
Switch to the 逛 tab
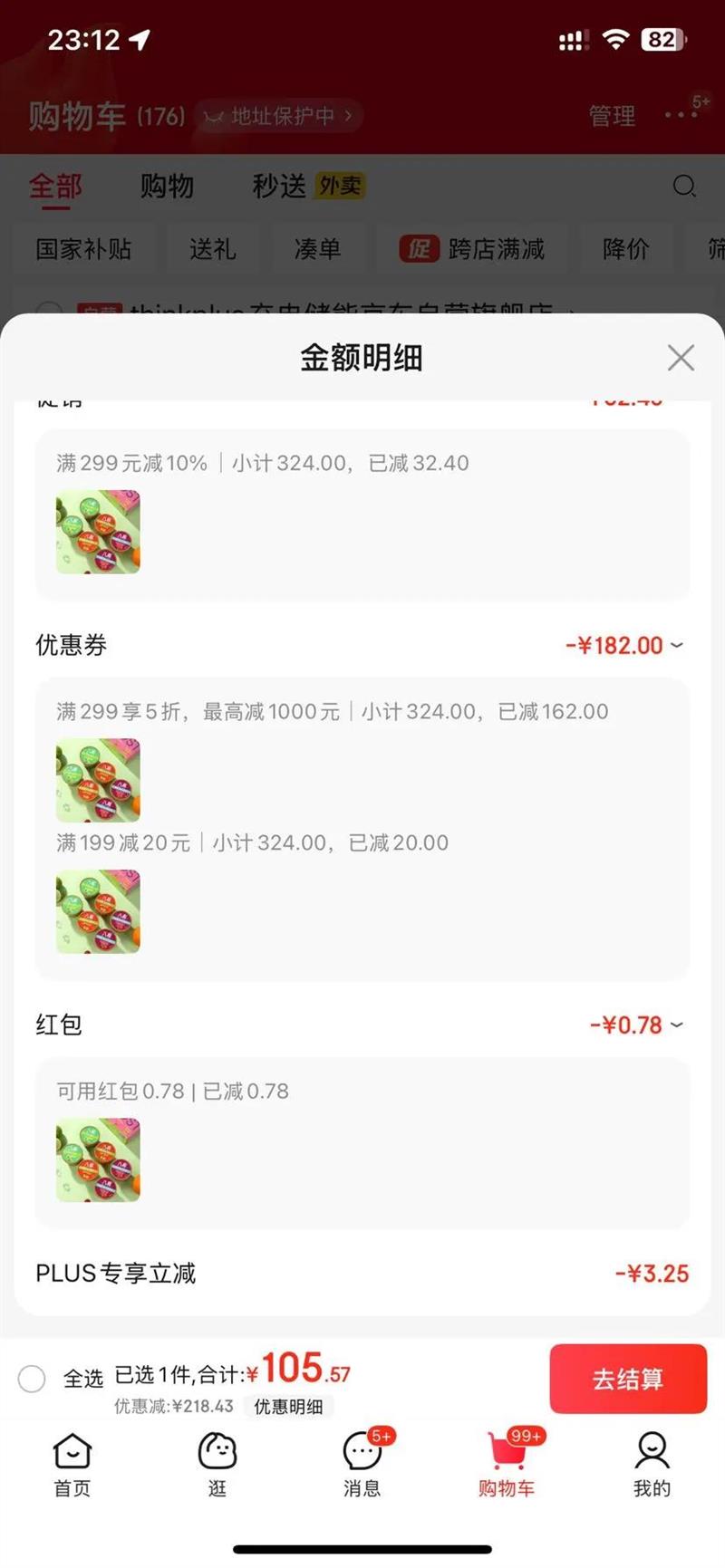(x=217, y=1464)
